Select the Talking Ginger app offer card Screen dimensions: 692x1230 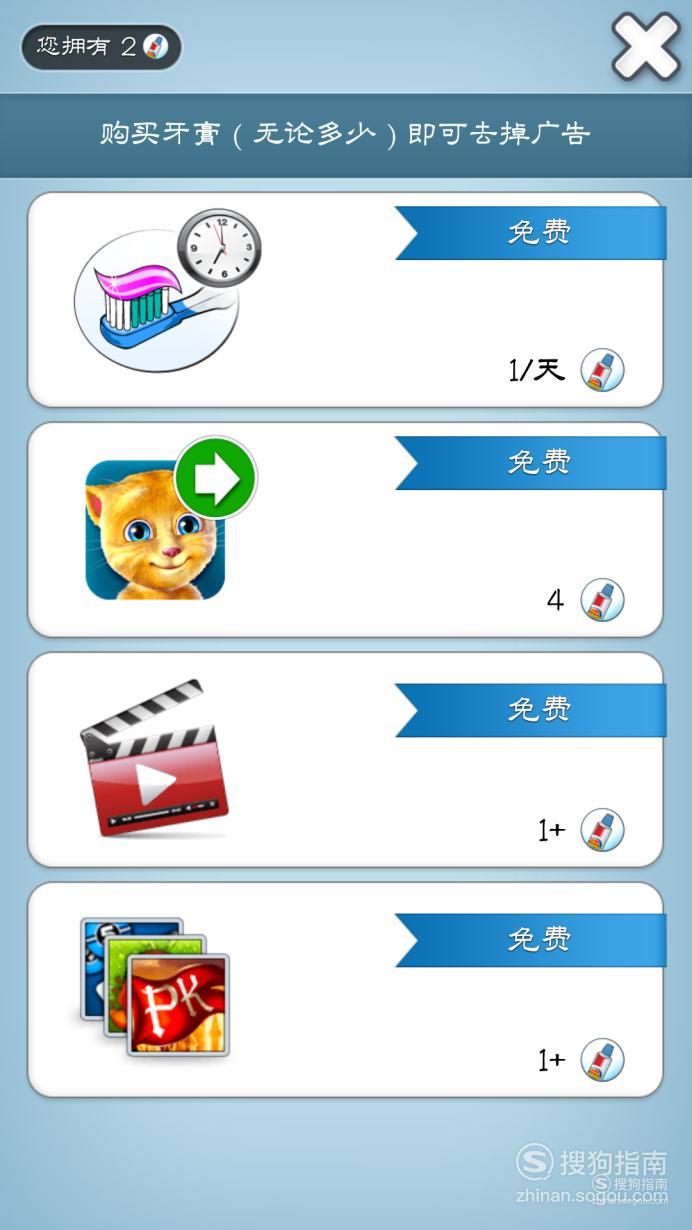[x=345, y=530]
